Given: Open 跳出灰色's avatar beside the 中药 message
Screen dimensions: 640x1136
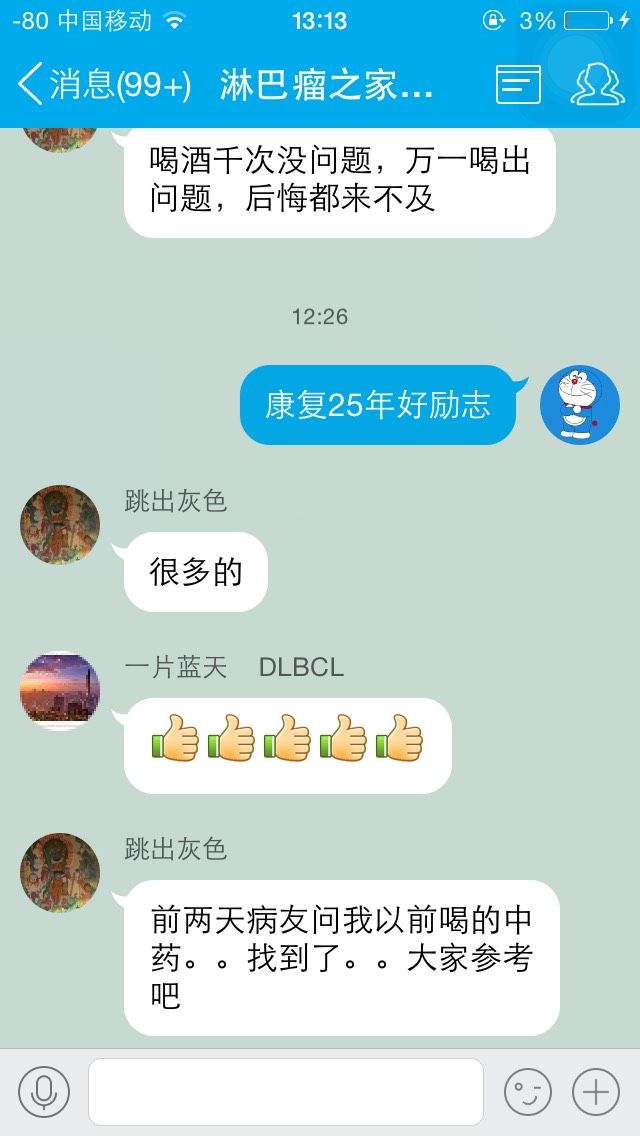Looking at the screenshot, I should [60, 872].
